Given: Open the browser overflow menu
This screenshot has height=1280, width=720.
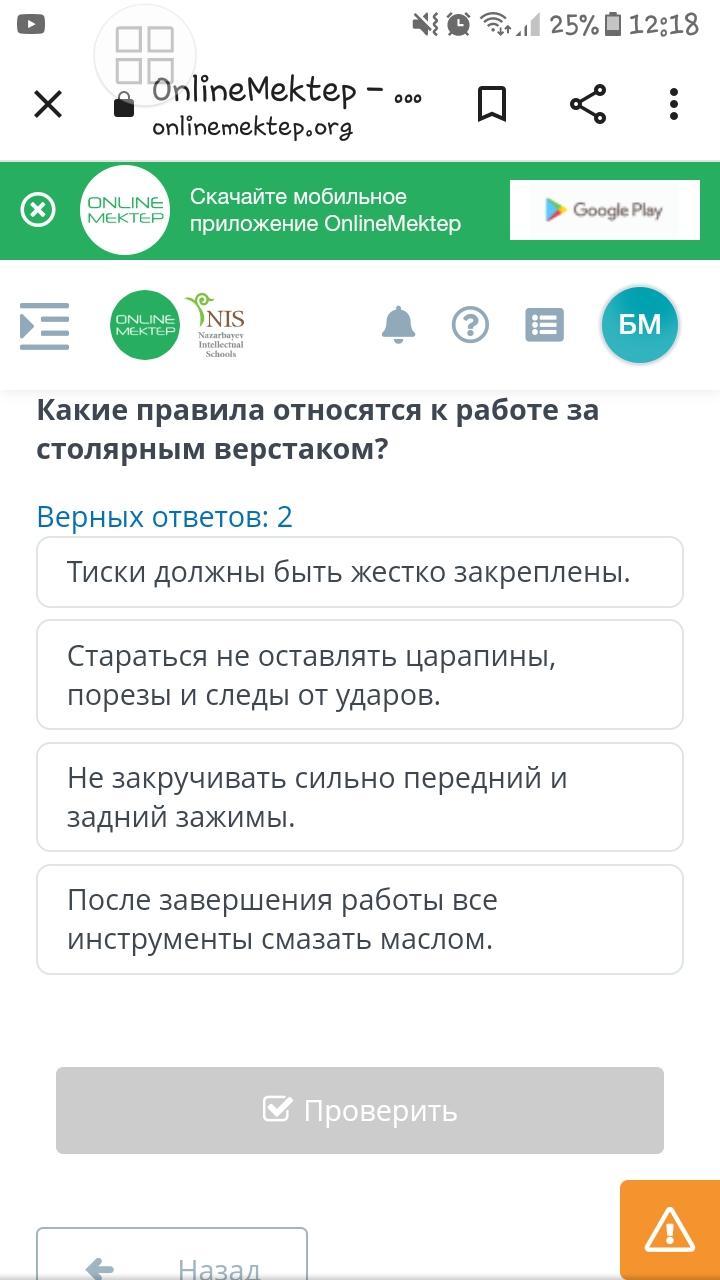Looking at the screenshot, I should [x=673, y=104].
